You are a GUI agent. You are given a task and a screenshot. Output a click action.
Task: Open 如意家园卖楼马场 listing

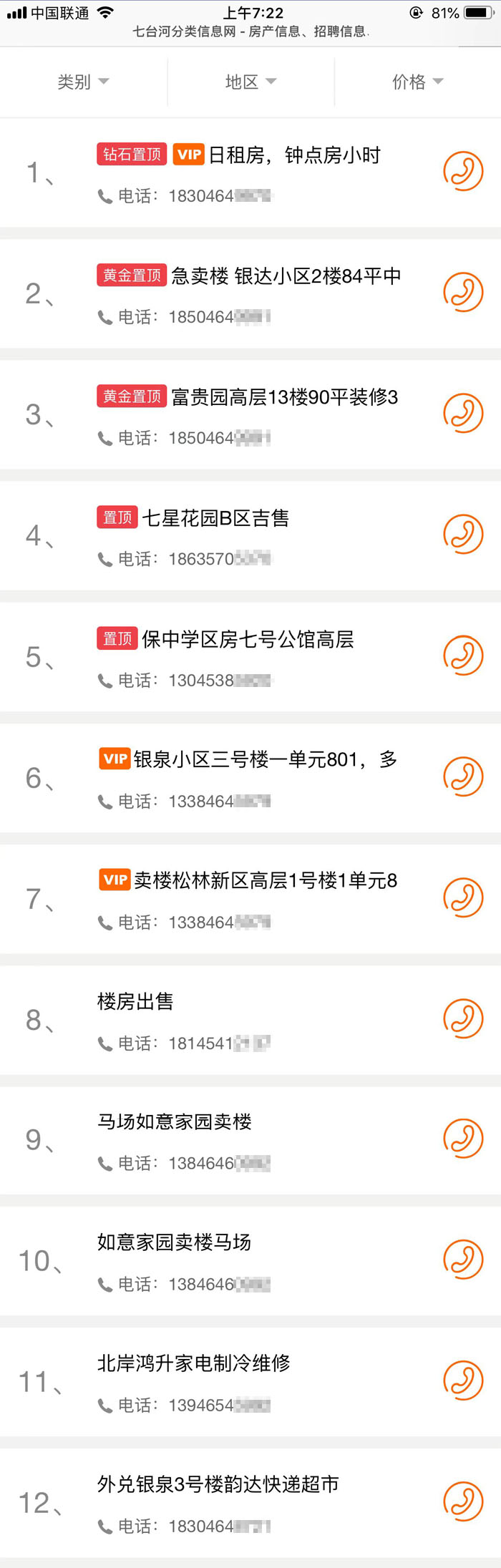(x=174, y=1242)
